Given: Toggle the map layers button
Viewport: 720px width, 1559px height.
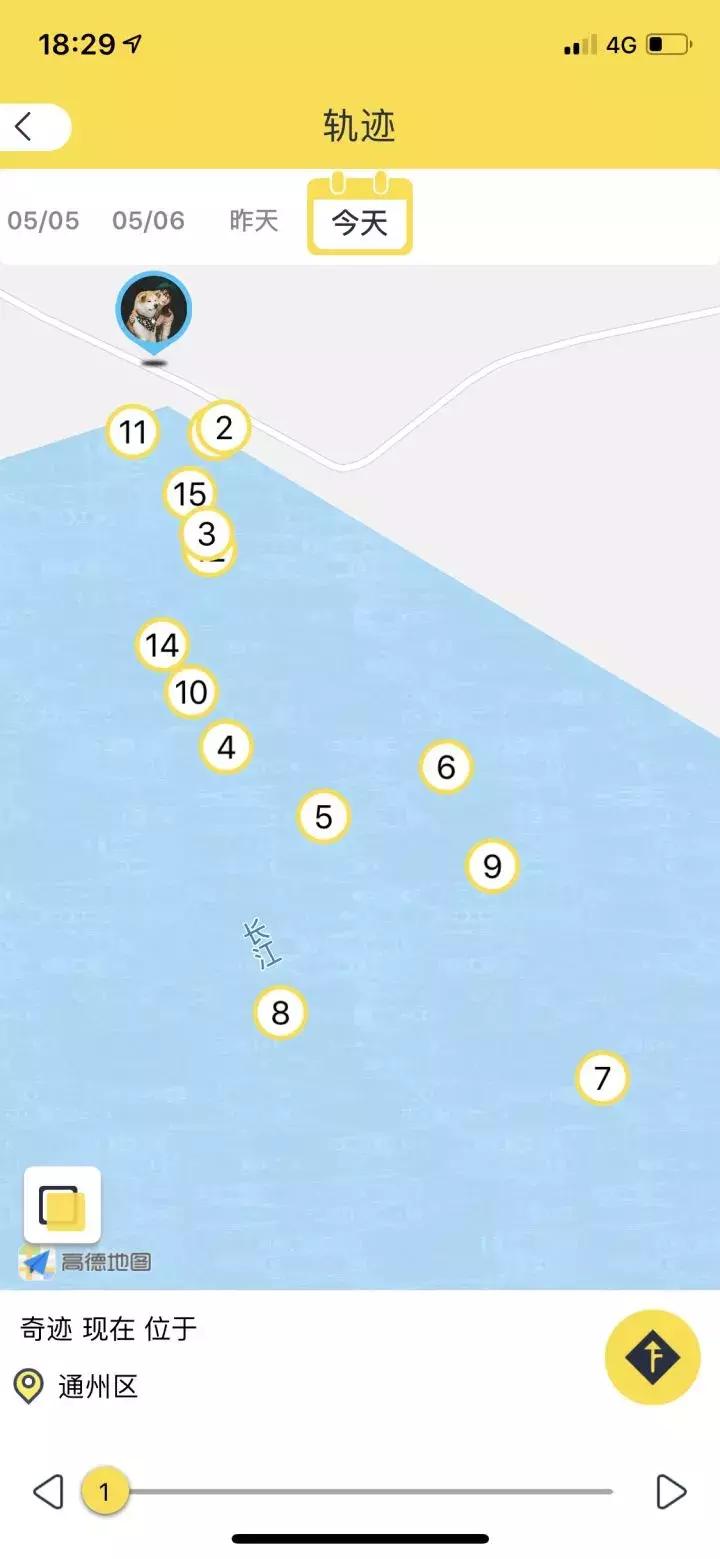Looking at the screenshot, I should (x=62, y=1205).
